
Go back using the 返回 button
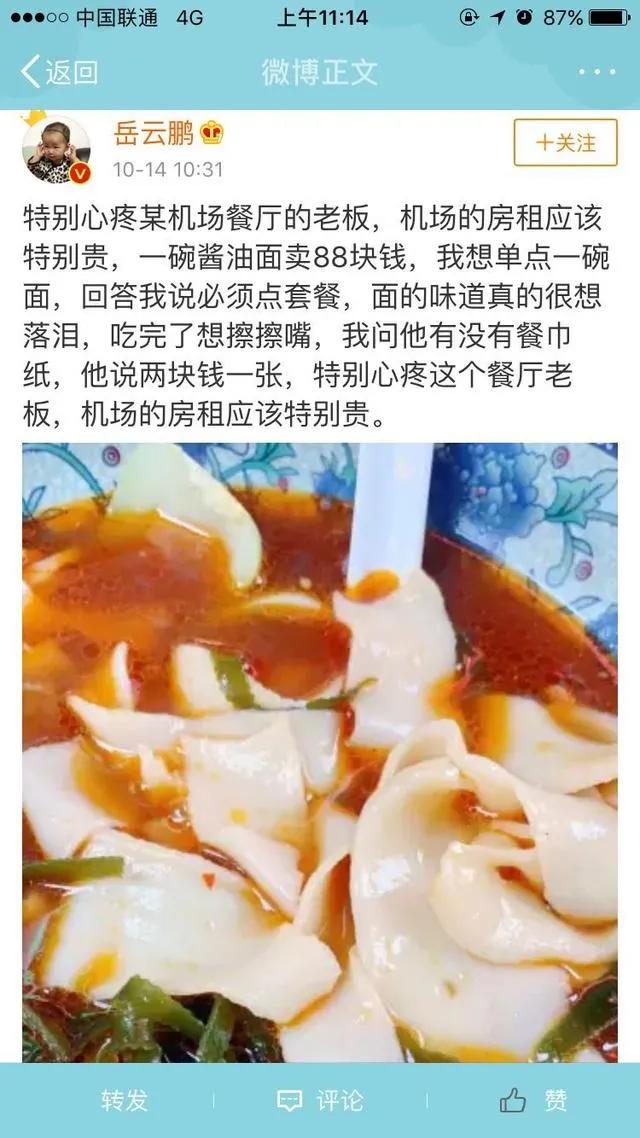[60, 72]
